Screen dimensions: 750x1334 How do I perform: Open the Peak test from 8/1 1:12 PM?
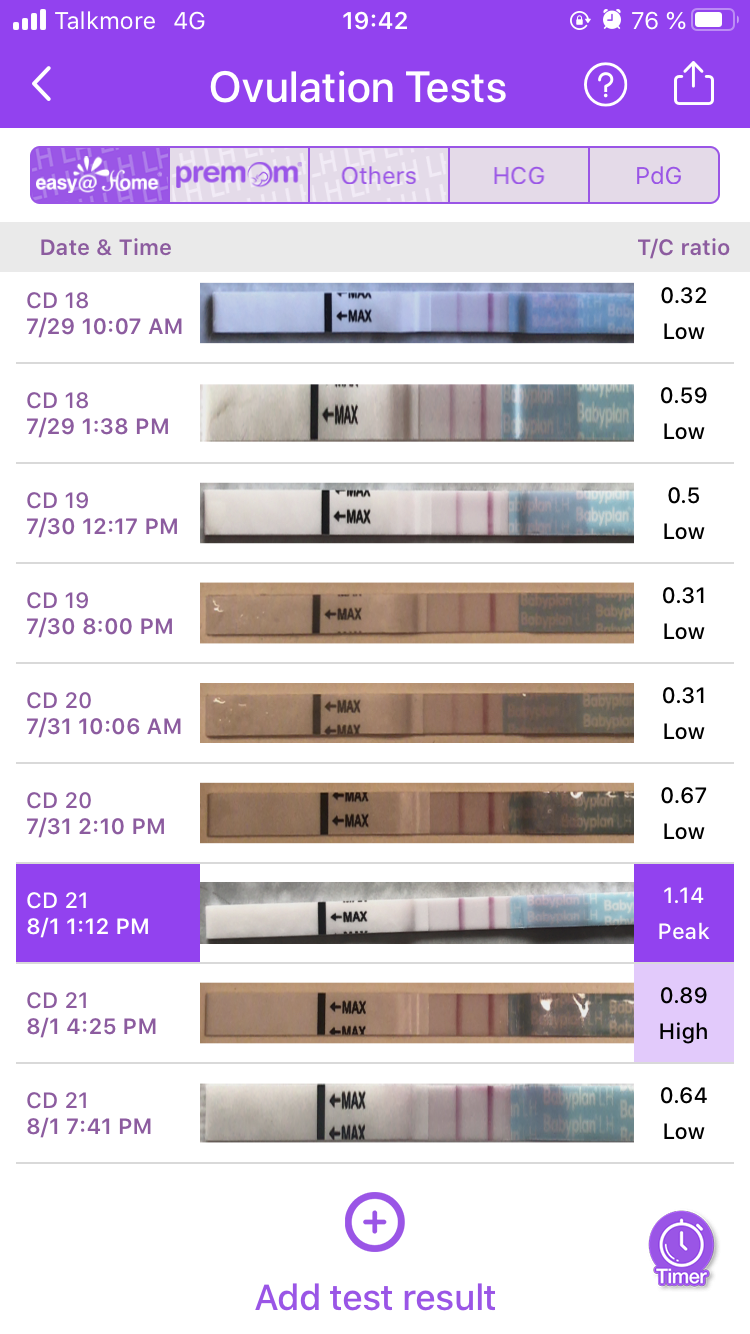[375, 913]
